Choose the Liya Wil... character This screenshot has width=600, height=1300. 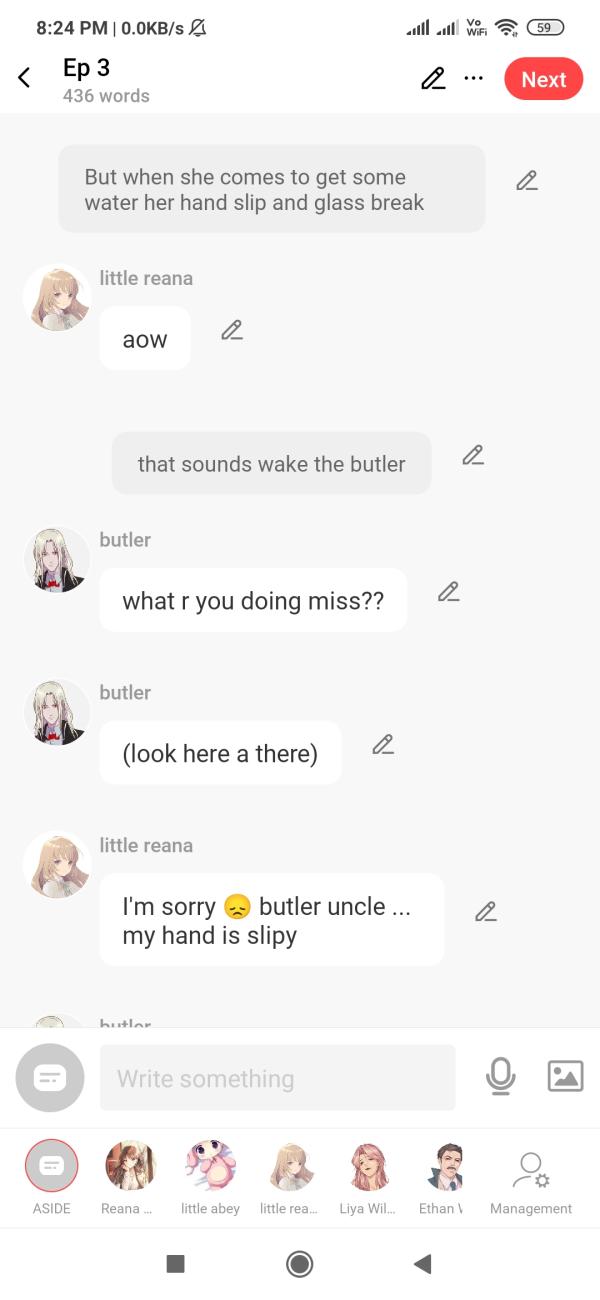(x=368, y=1166)
